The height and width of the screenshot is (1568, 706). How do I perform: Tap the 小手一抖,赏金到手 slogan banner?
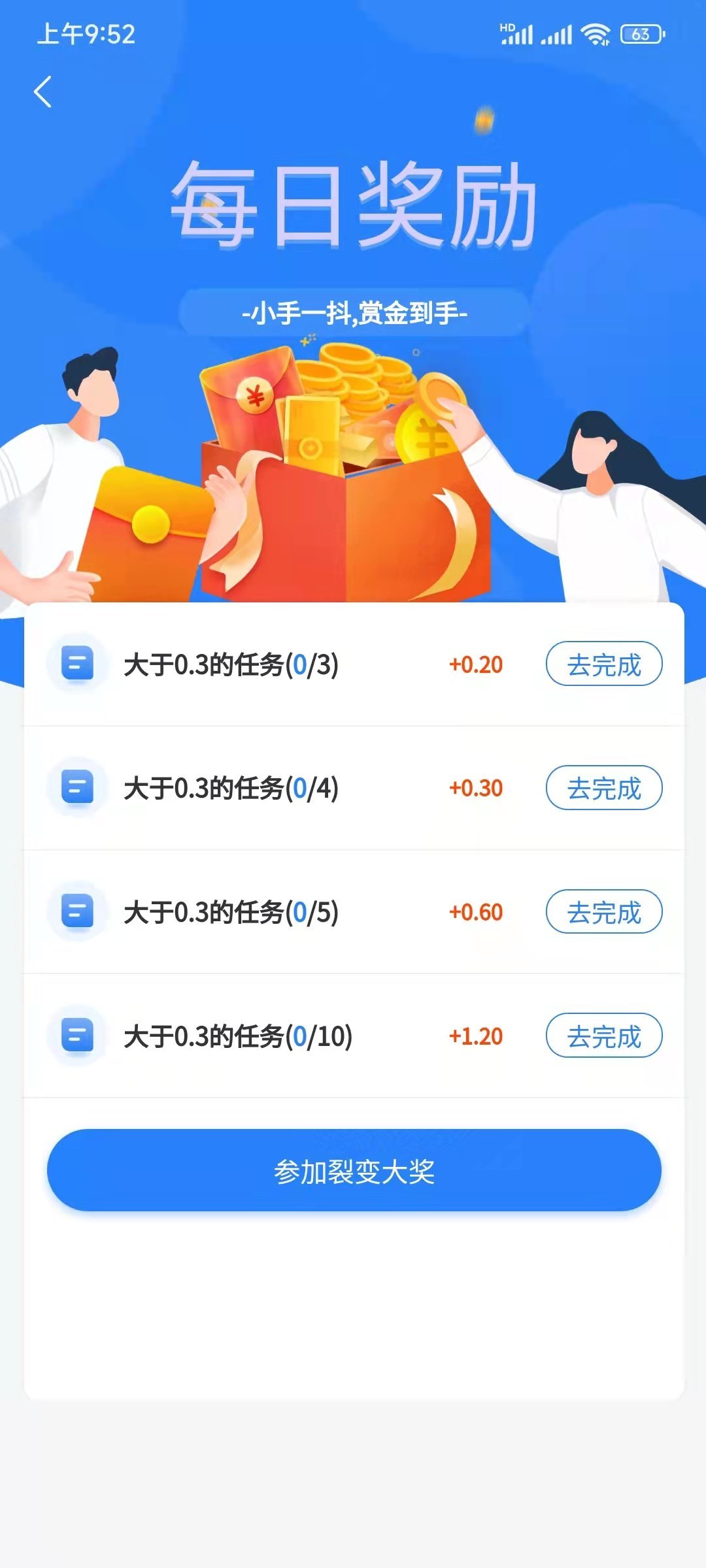point(353,312)
